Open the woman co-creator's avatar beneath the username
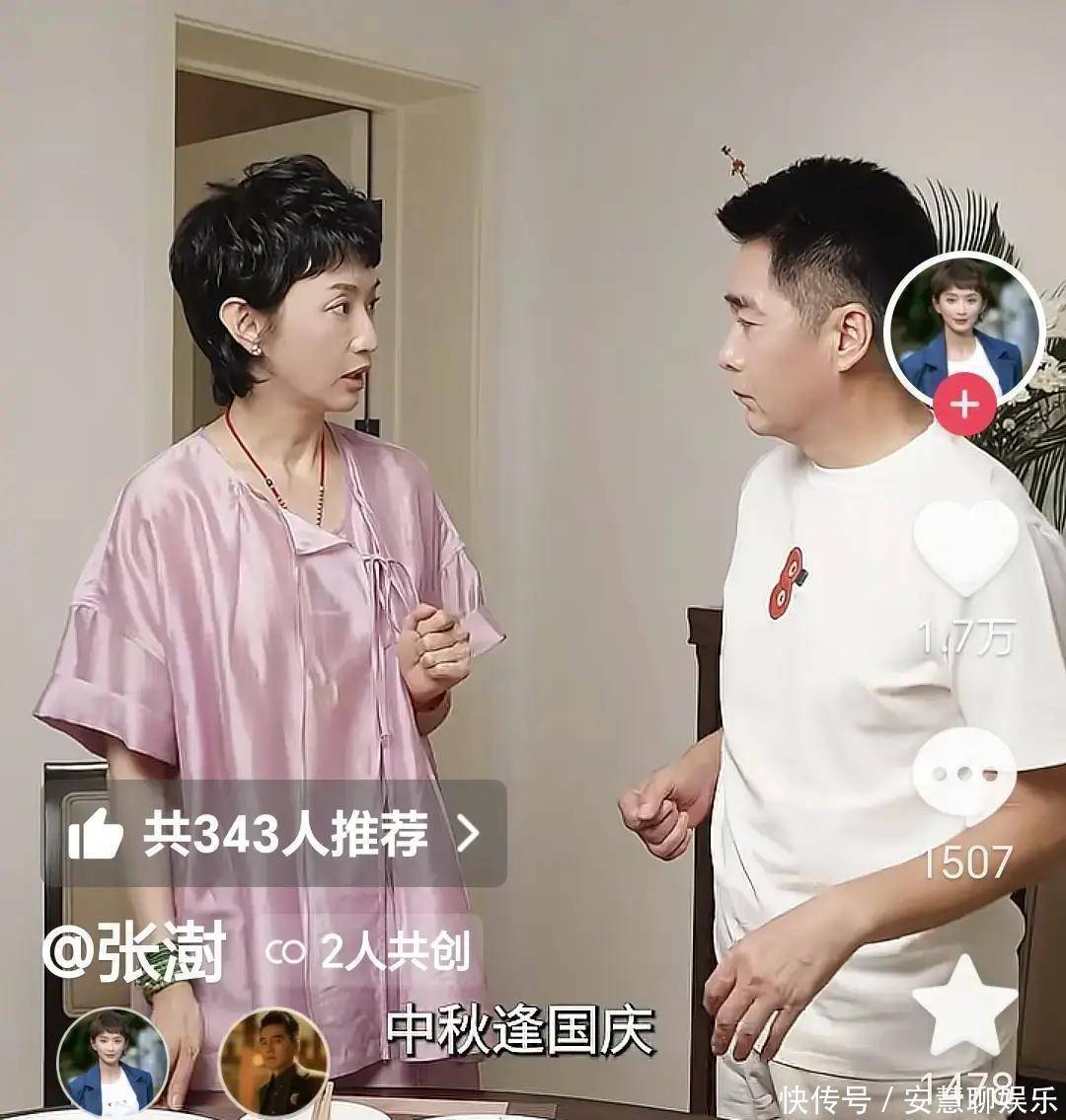The image size is (1066, 1120). pos(112,1062)
